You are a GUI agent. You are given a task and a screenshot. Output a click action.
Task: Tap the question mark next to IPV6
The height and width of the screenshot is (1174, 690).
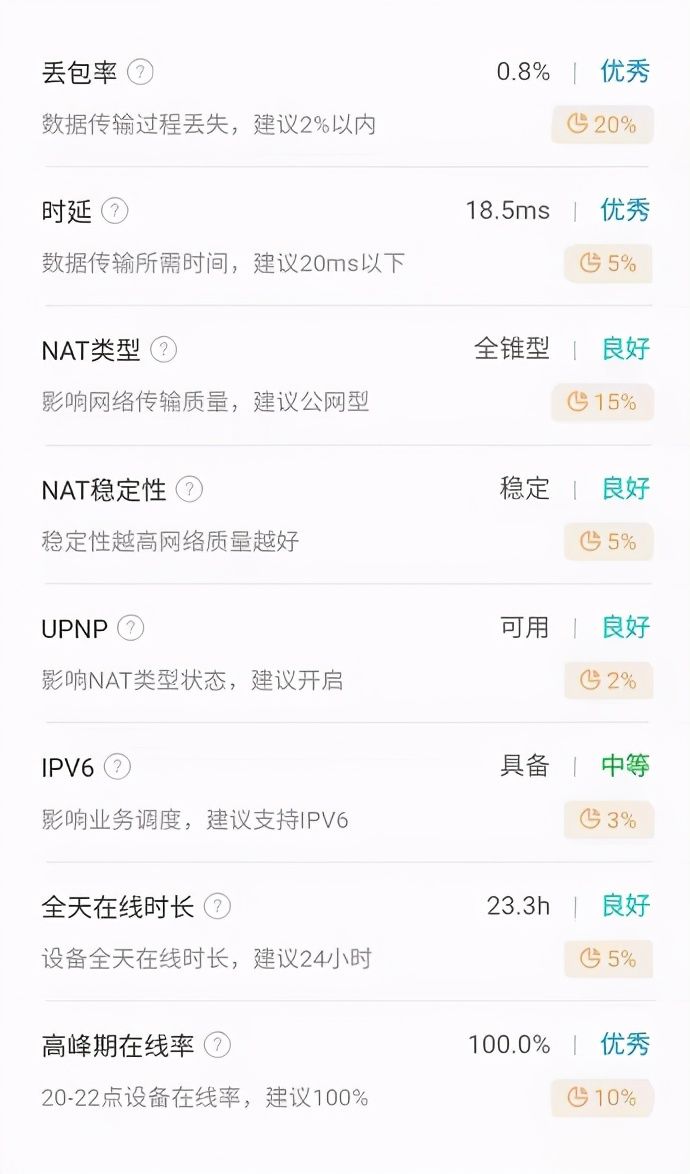(117, 767)
